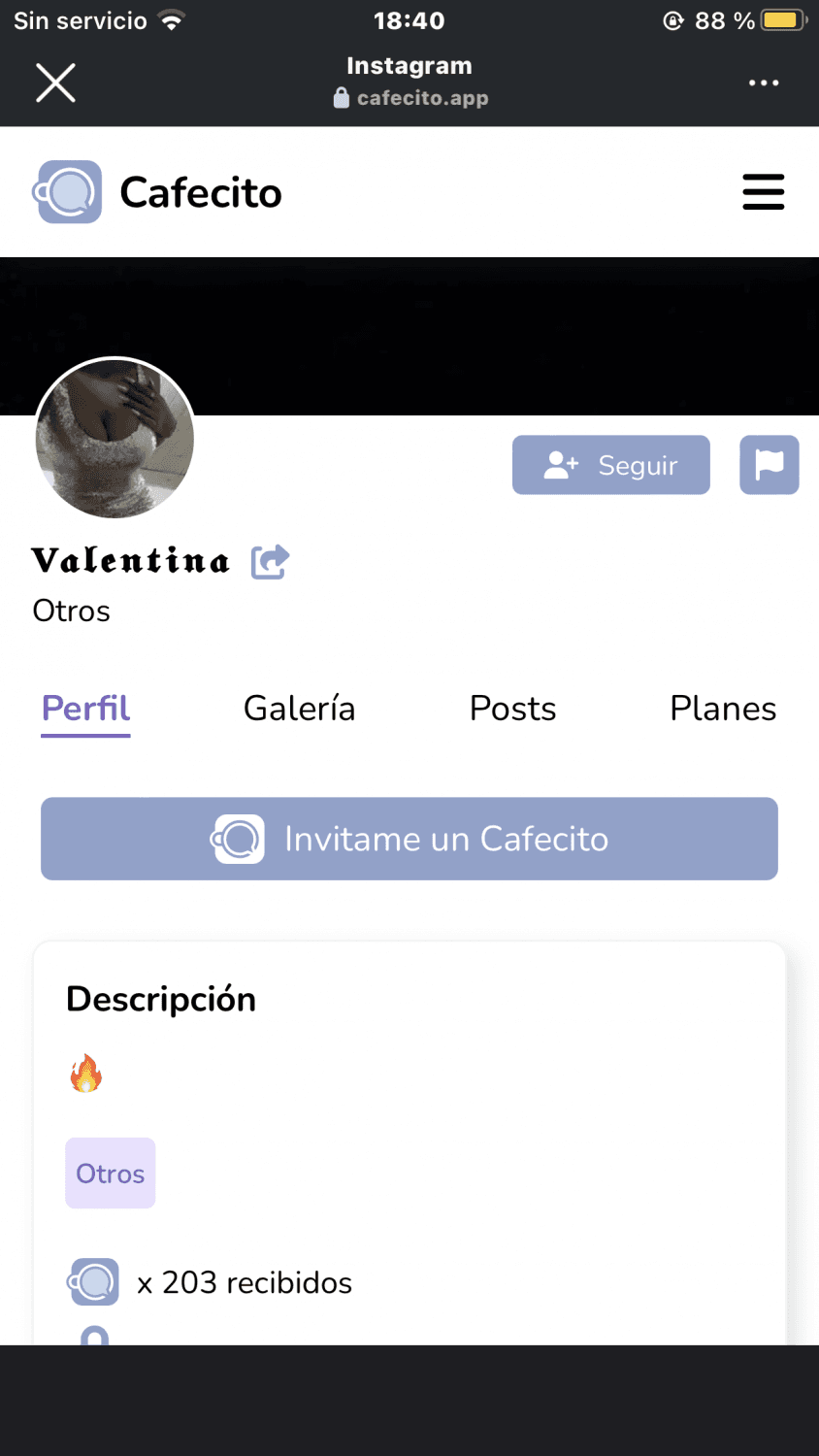Select the Planes tab

pyautogui.click(x=722, y=709)
